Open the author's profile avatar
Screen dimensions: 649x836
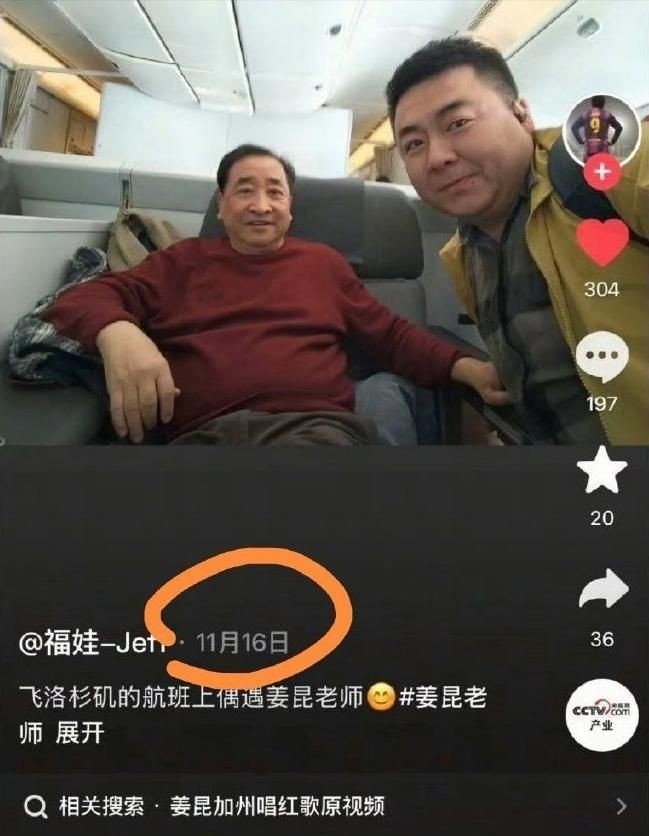[602, 130]
